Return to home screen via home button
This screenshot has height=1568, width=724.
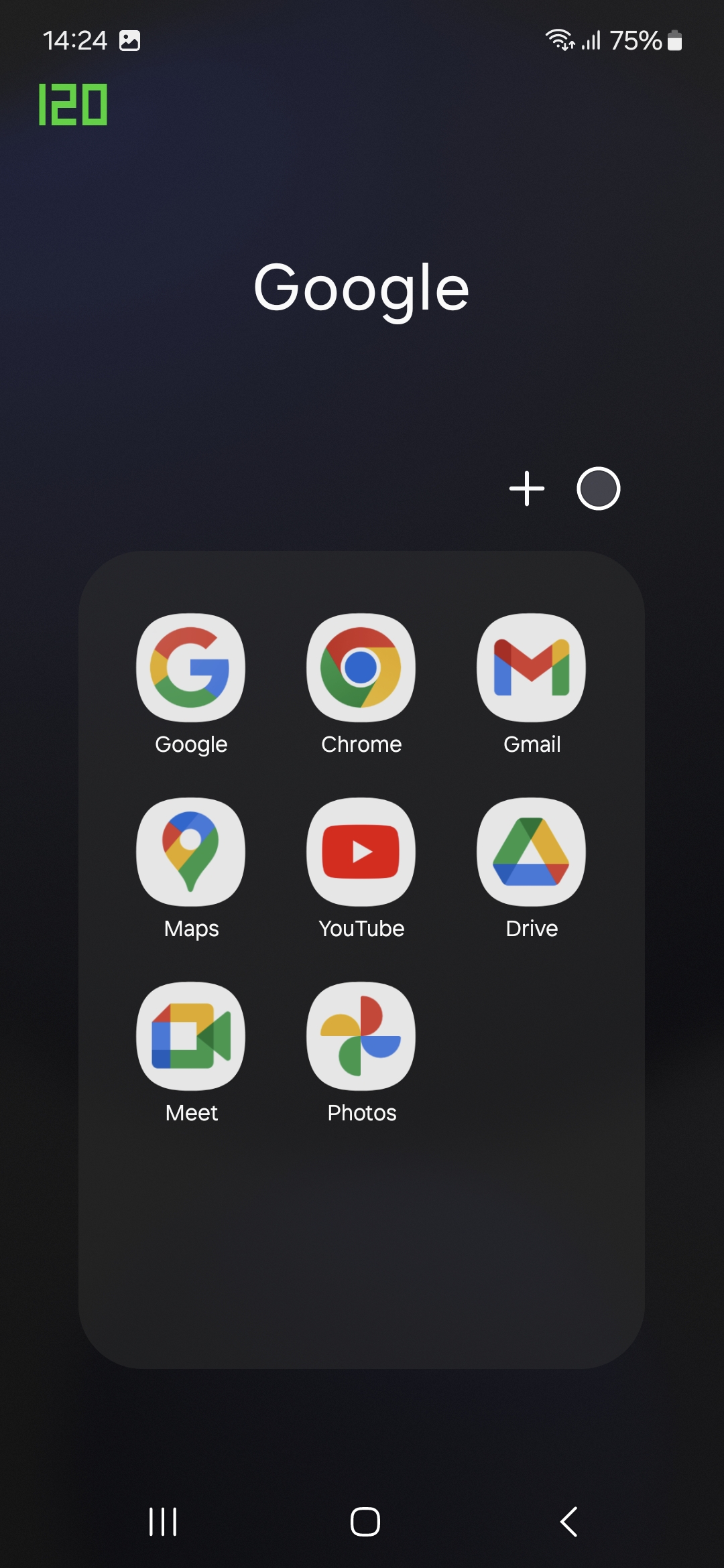[365, 1521]
